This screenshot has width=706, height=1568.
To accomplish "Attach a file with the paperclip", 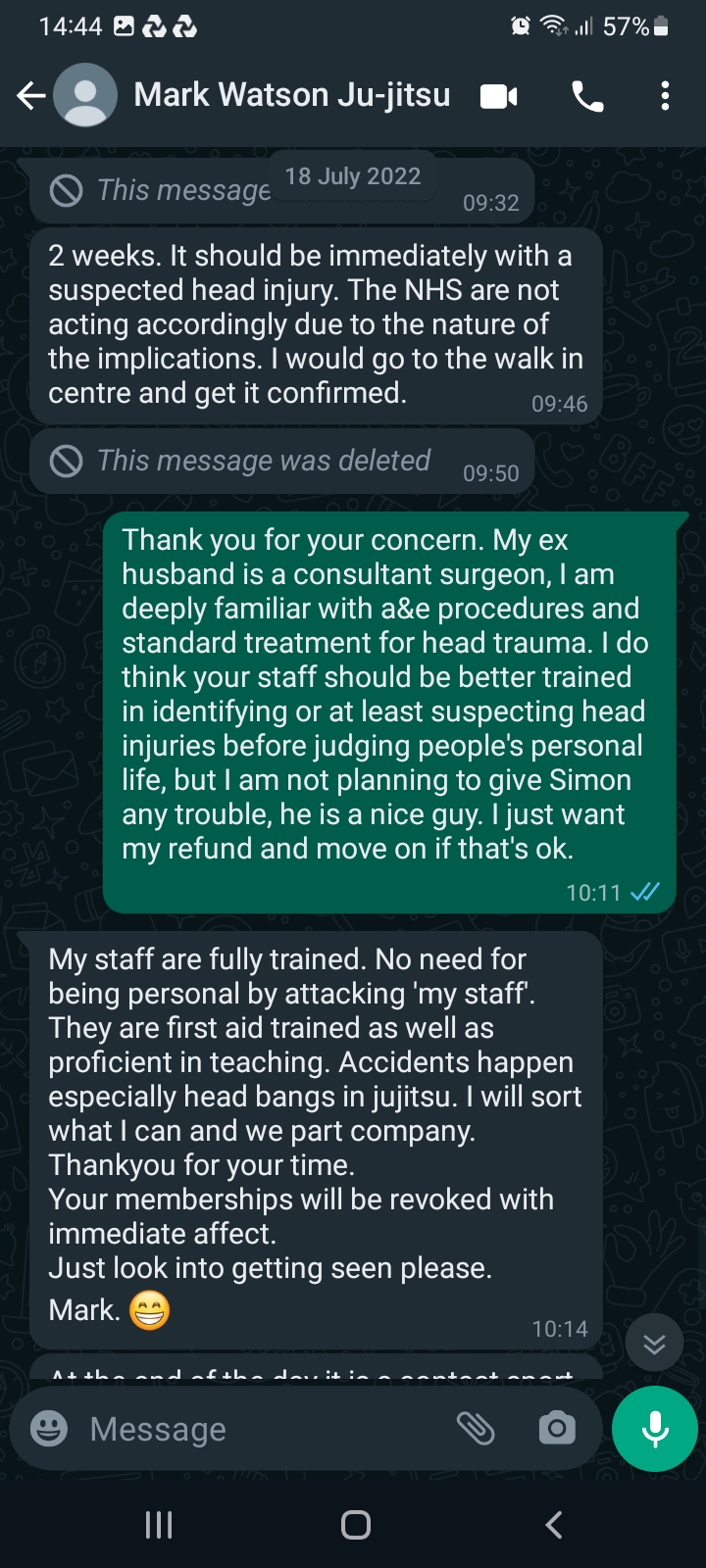I will click(x=476, y=1429).
